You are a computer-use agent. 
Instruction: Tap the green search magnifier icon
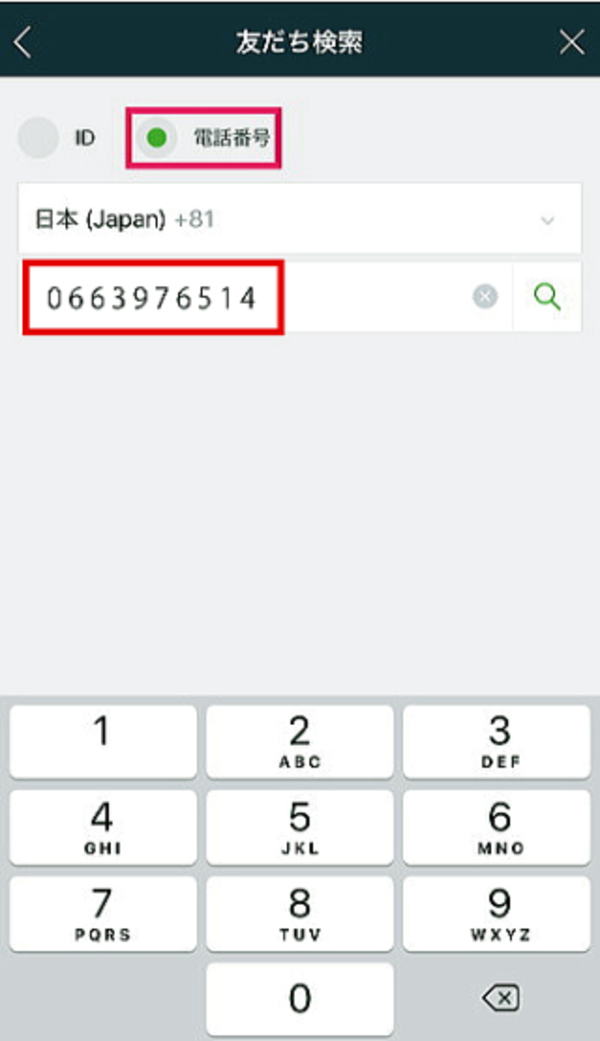[547, 297]
